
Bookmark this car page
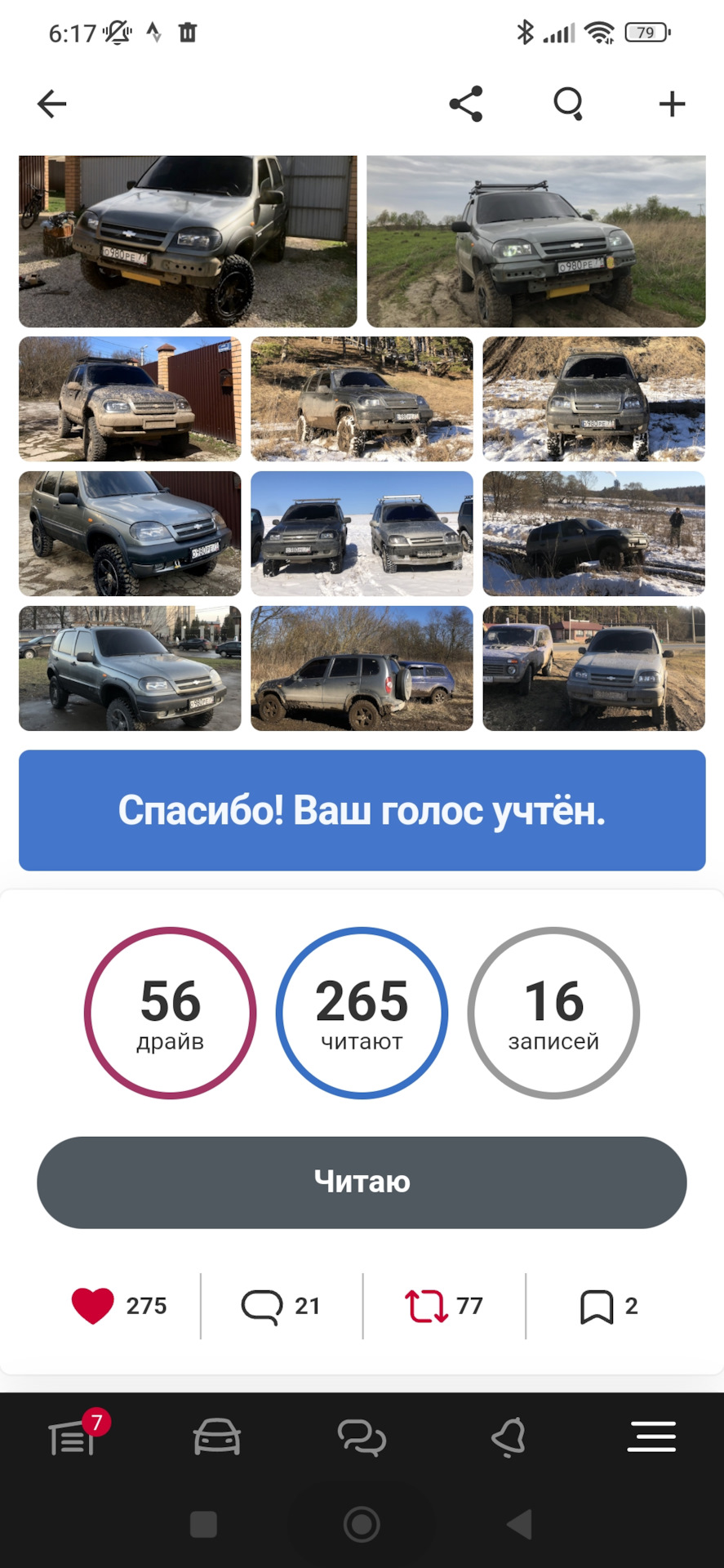tap(597, 1306)
